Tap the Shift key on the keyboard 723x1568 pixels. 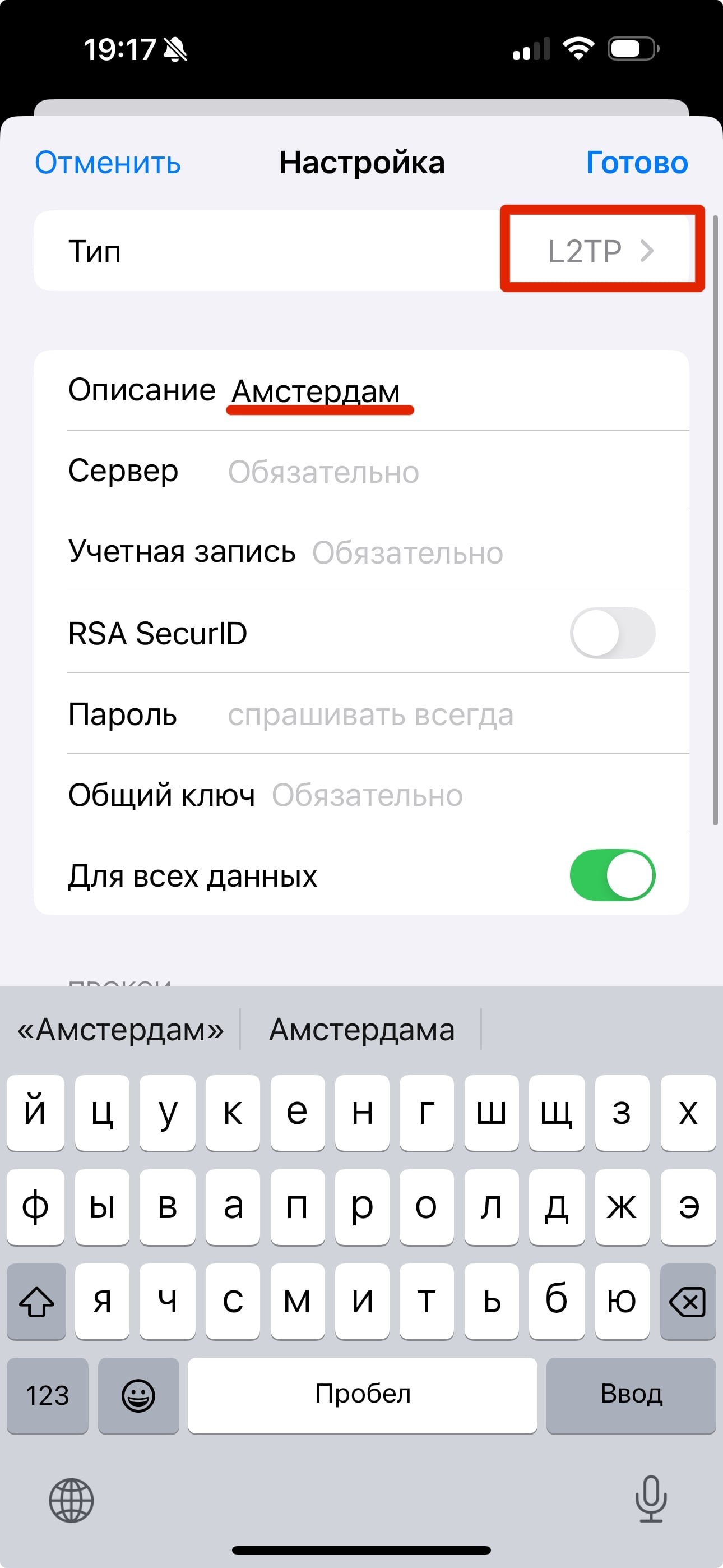[36, 1302]
